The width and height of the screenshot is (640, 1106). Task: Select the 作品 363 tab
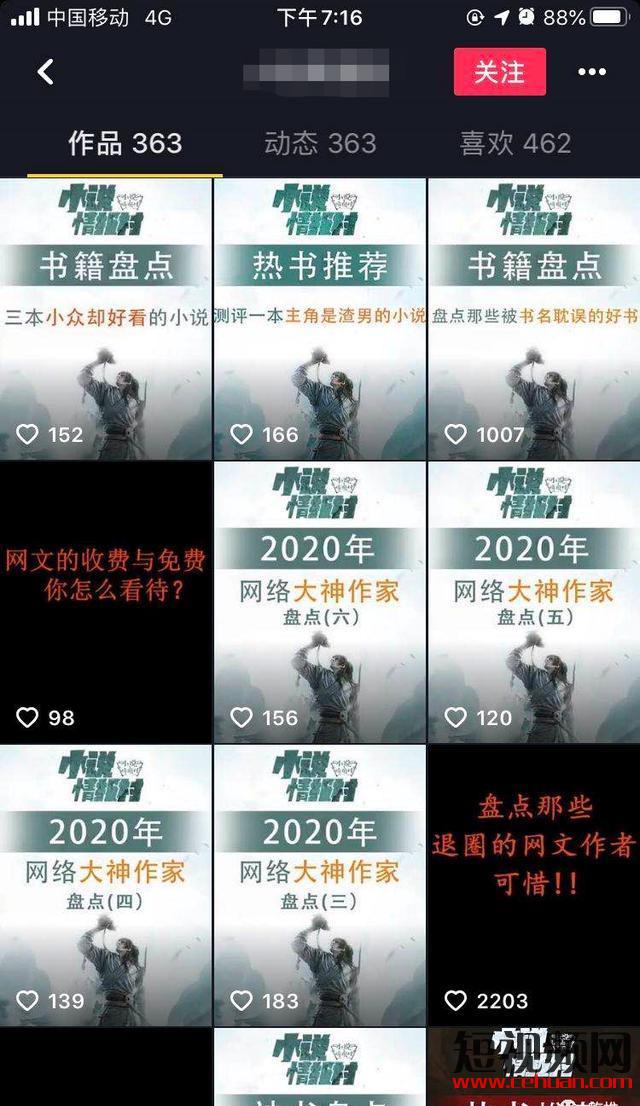(125, 143)
